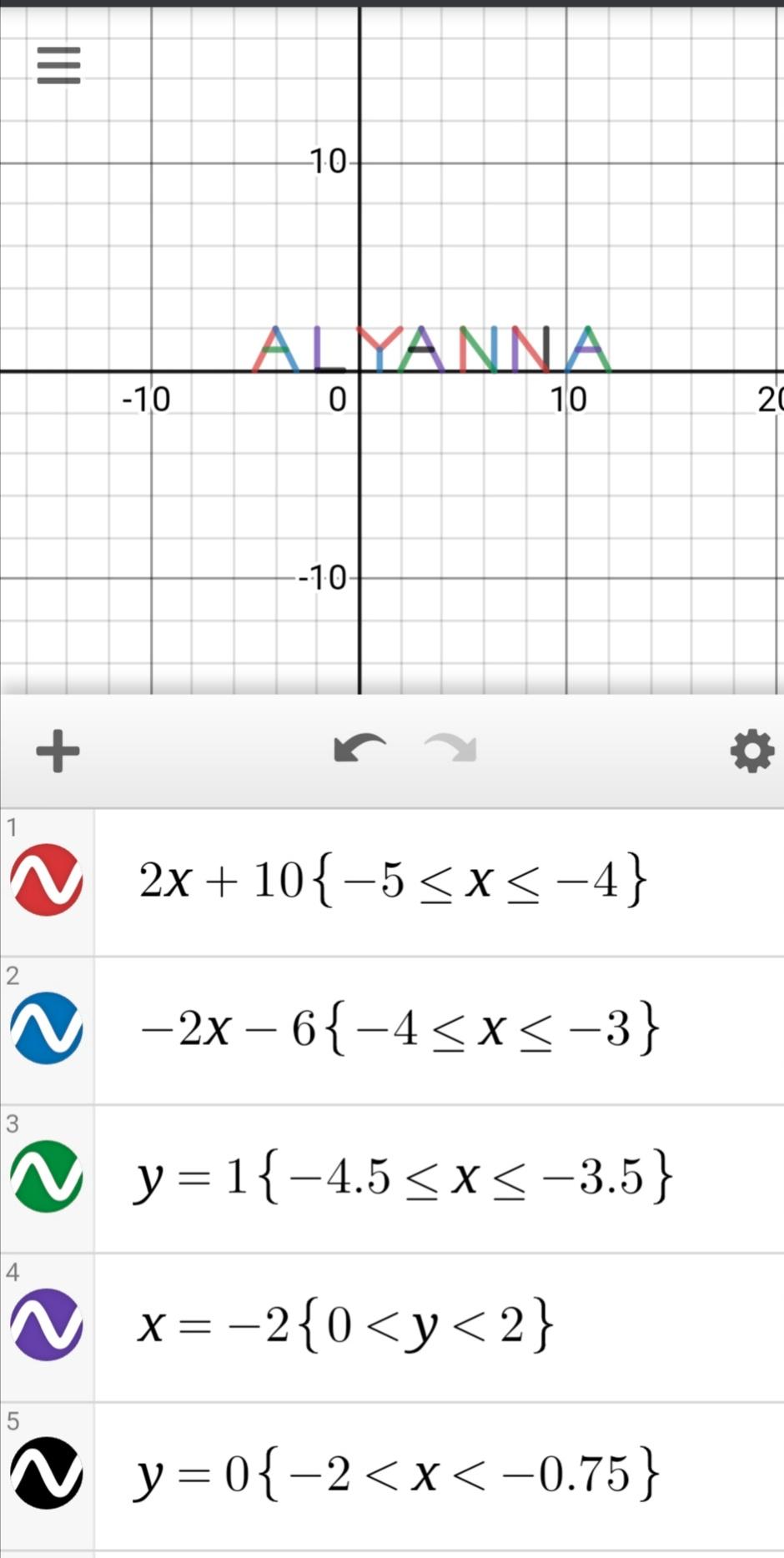Tap the blue wave icon on expression 2
The image size is (784, 1558).
pyautogui.click(x=46, y=1028)
